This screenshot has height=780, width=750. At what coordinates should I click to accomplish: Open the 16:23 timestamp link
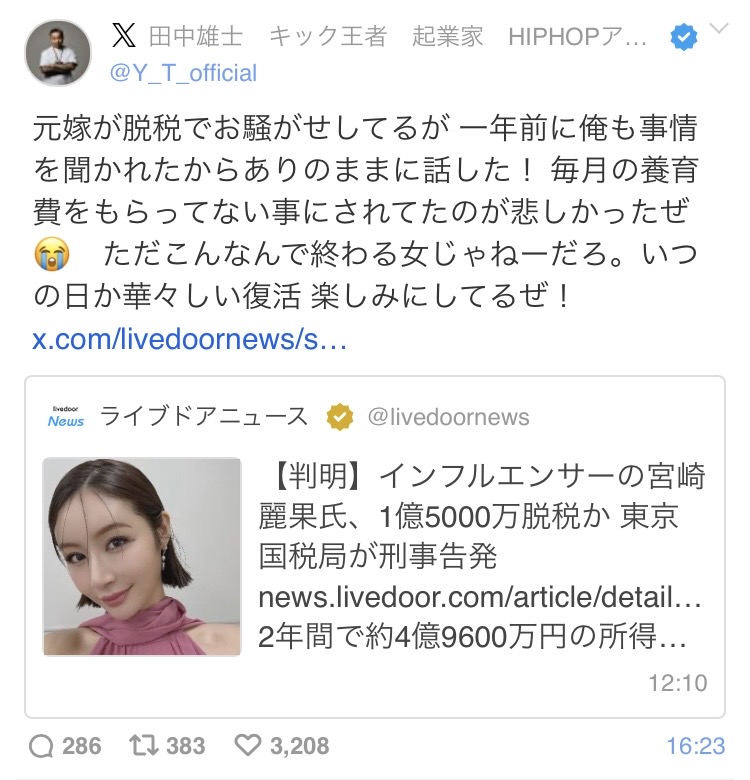(x=695, y=745)
